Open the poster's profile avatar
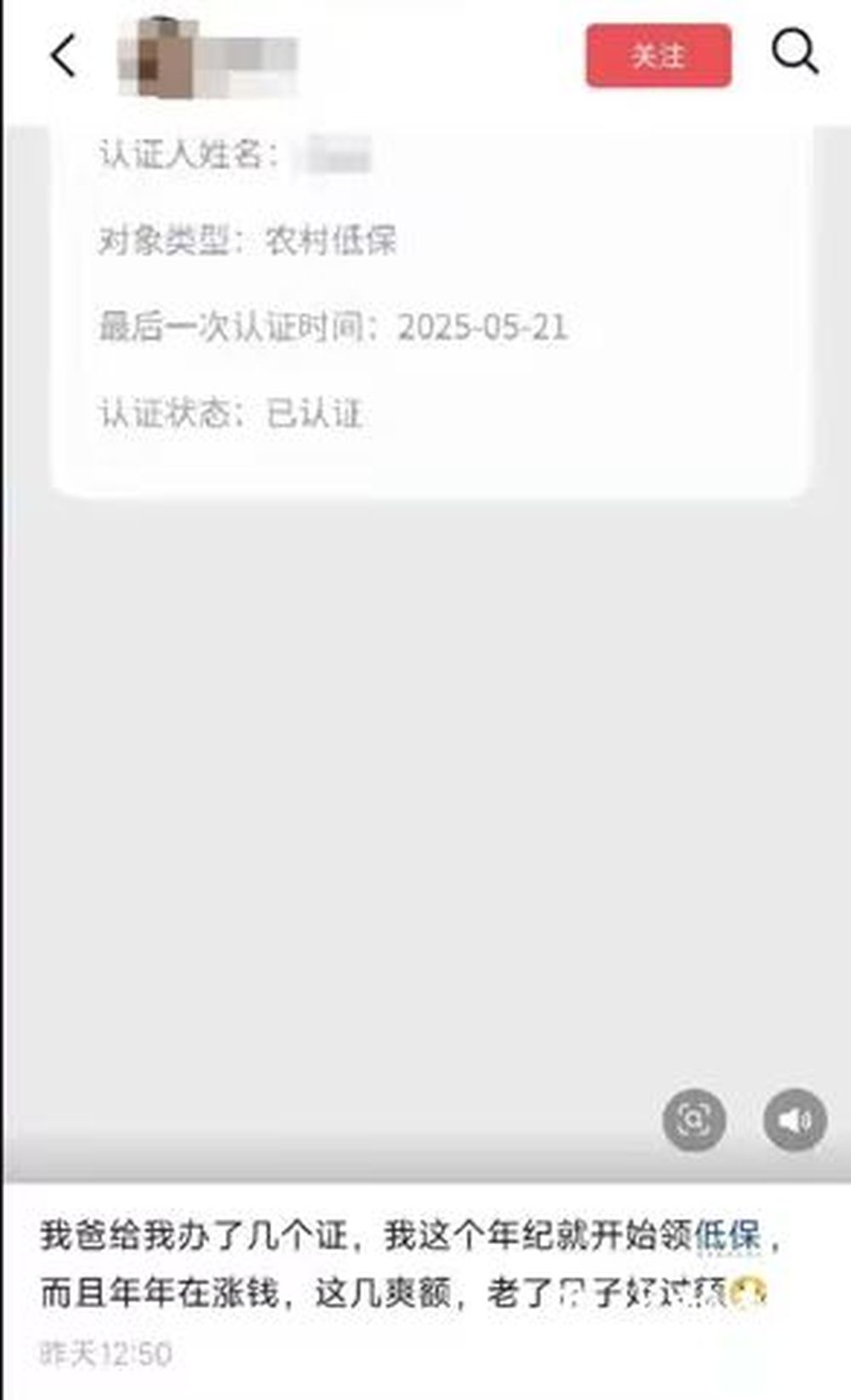 coord(158,57)
